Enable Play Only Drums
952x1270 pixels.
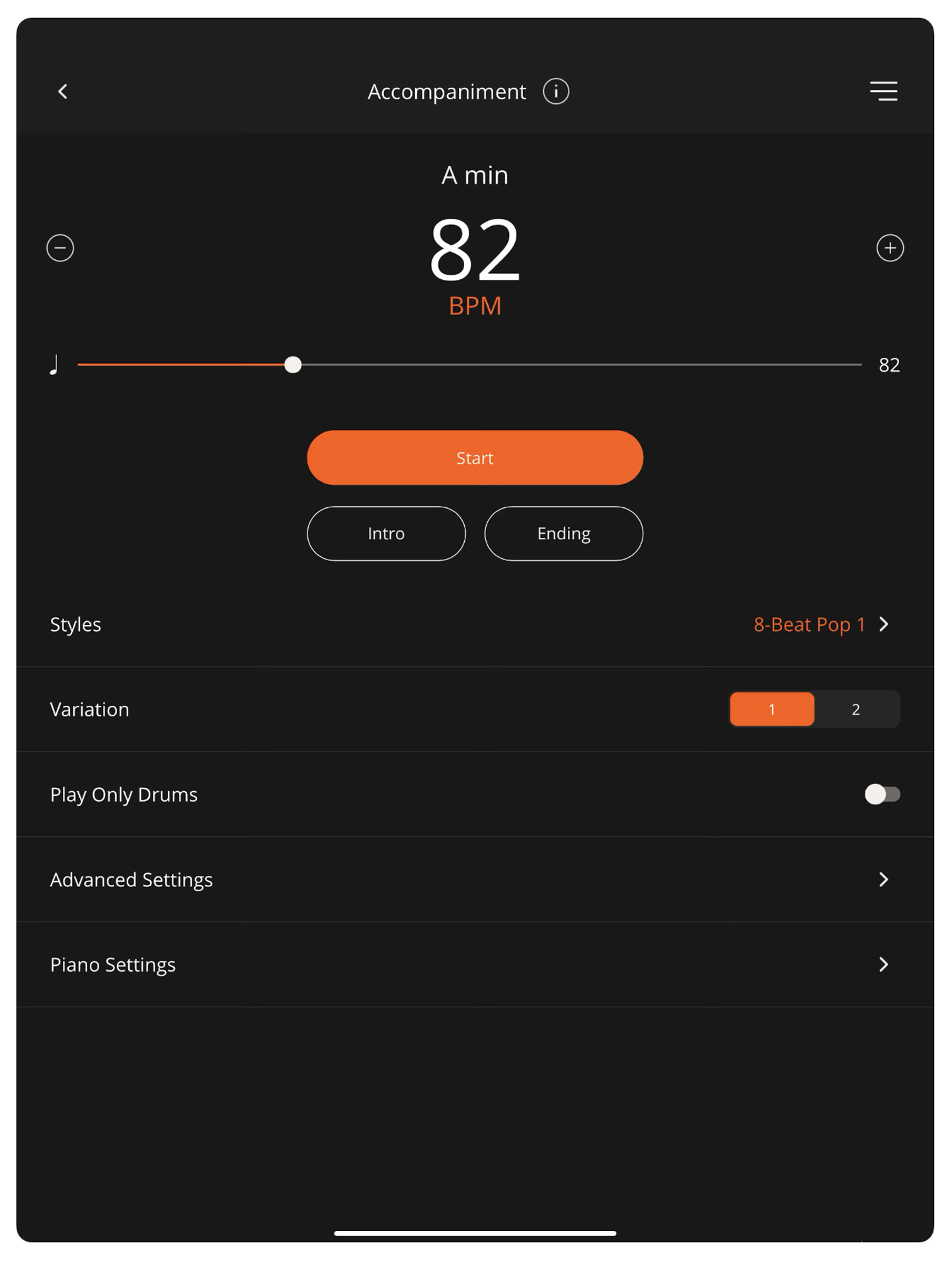(882, 794)
